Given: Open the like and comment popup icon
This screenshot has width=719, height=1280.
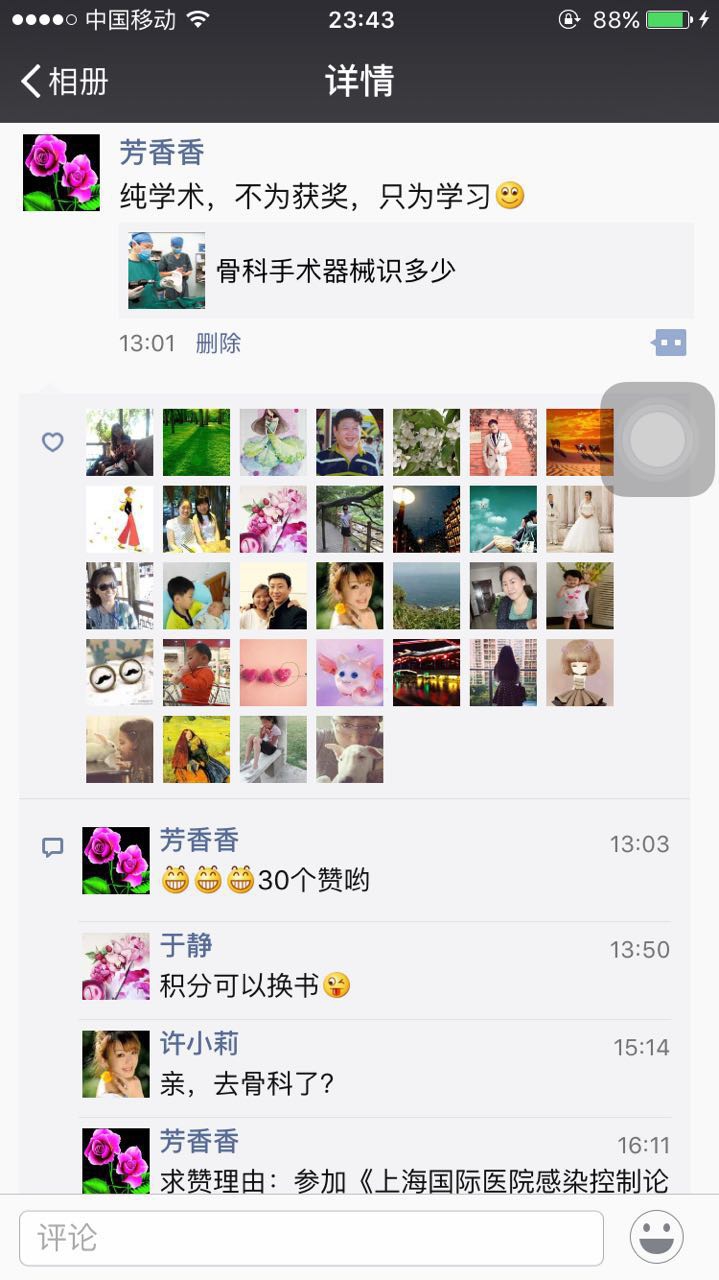Looking at the screenshot, I should coord(669,343).
